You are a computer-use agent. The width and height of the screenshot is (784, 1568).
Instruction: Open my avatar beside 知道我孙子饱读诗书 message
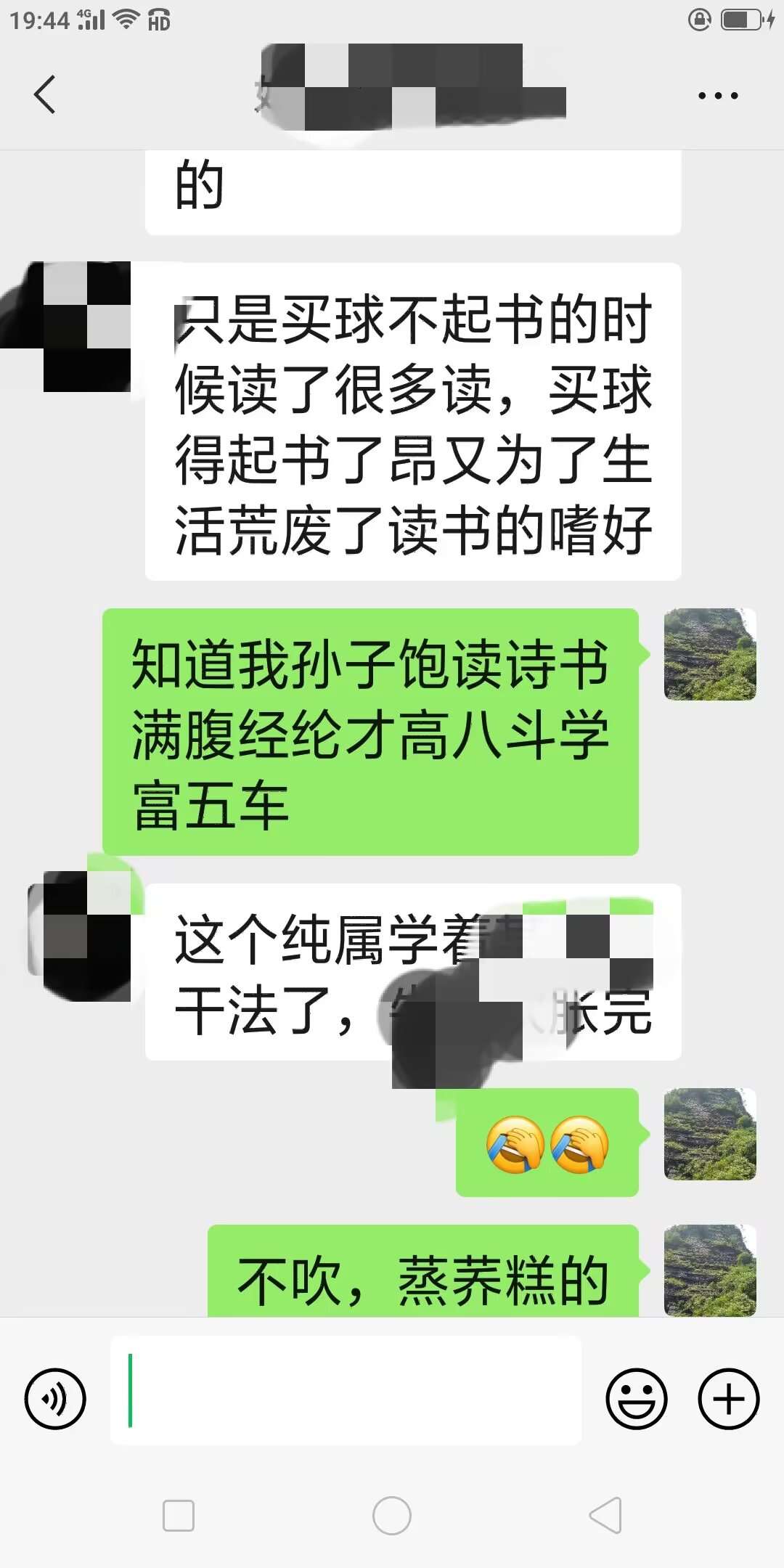pos(709,654)
